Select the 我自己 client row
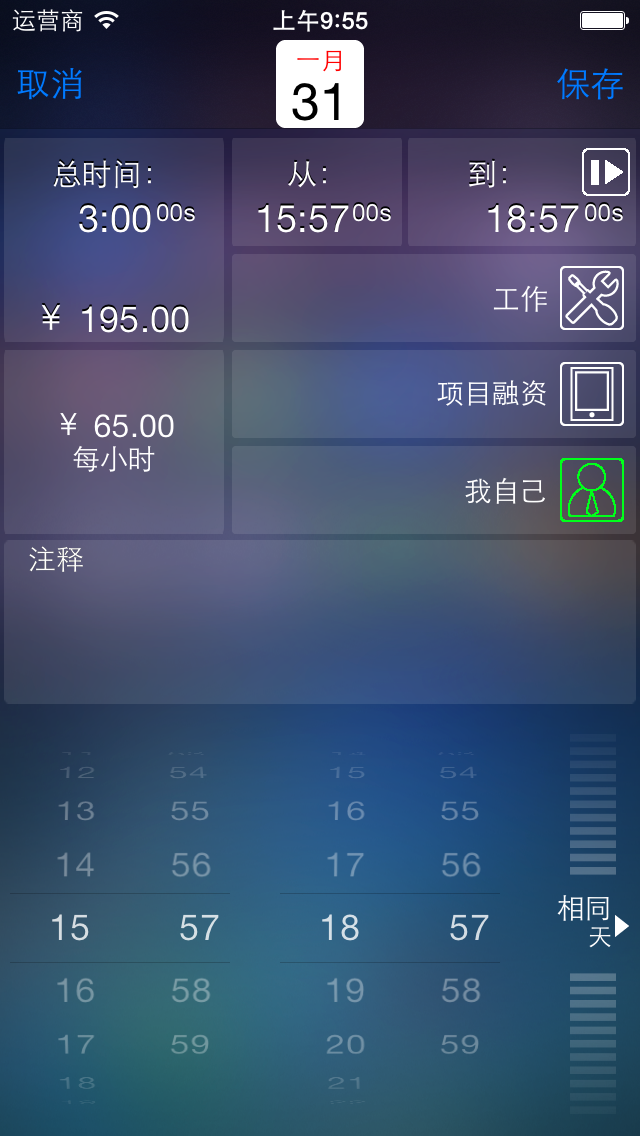 point(433,490)
